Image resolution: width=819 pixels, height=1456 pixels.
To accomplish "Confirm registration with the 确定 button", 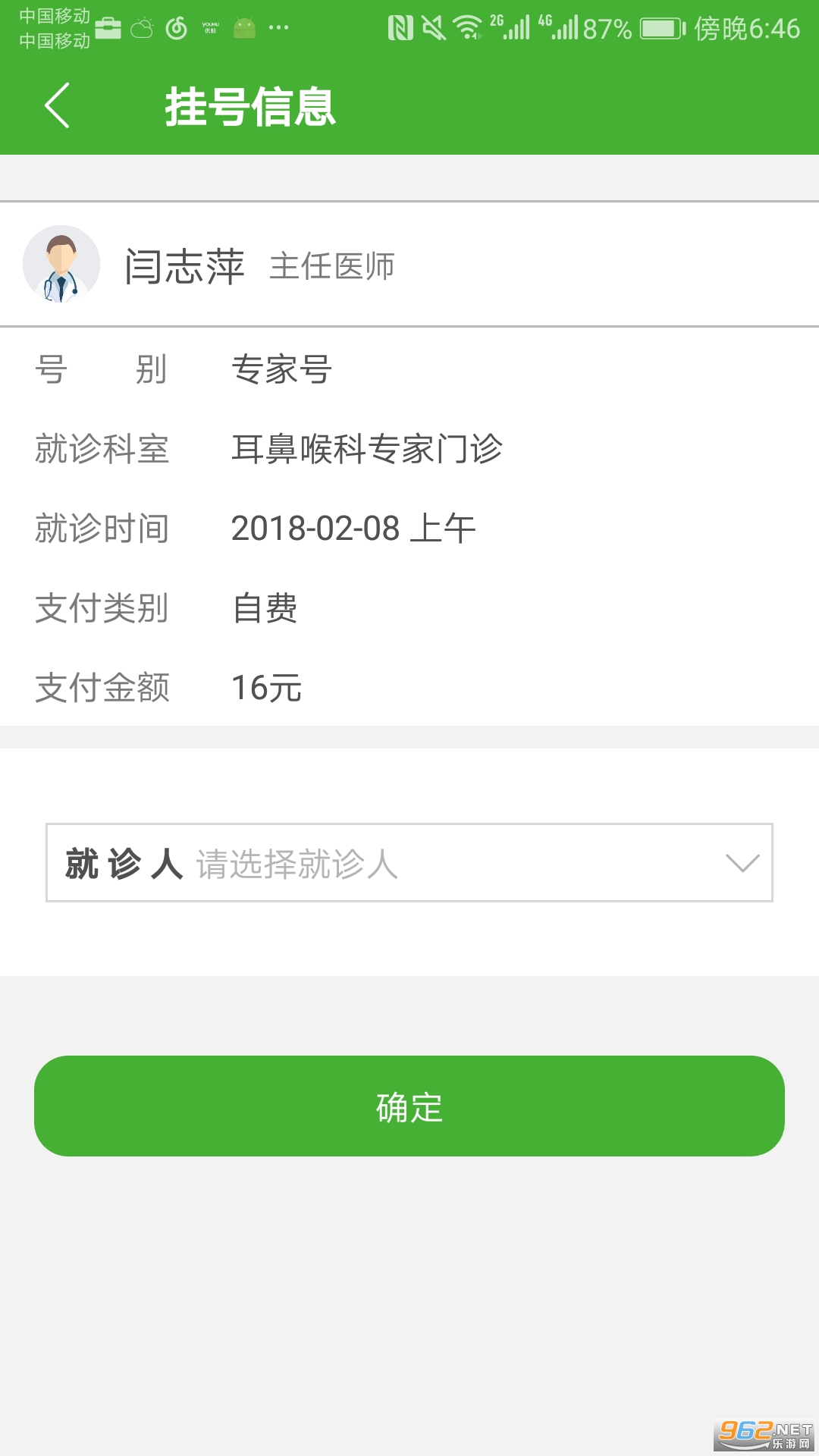I will (x=409, y=1106).
